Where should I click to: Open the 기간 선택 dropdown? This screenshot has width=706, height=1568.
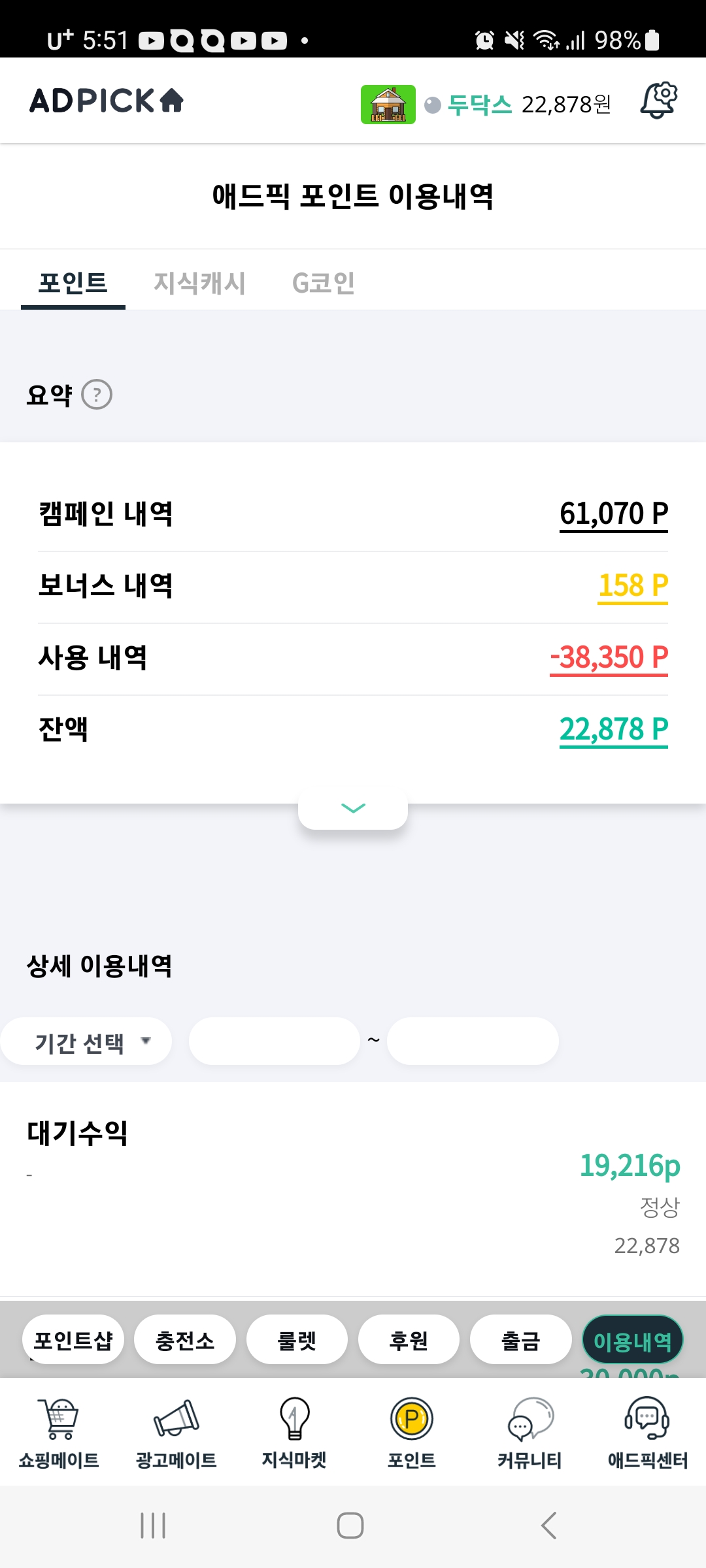click(x=86, y=1041)
